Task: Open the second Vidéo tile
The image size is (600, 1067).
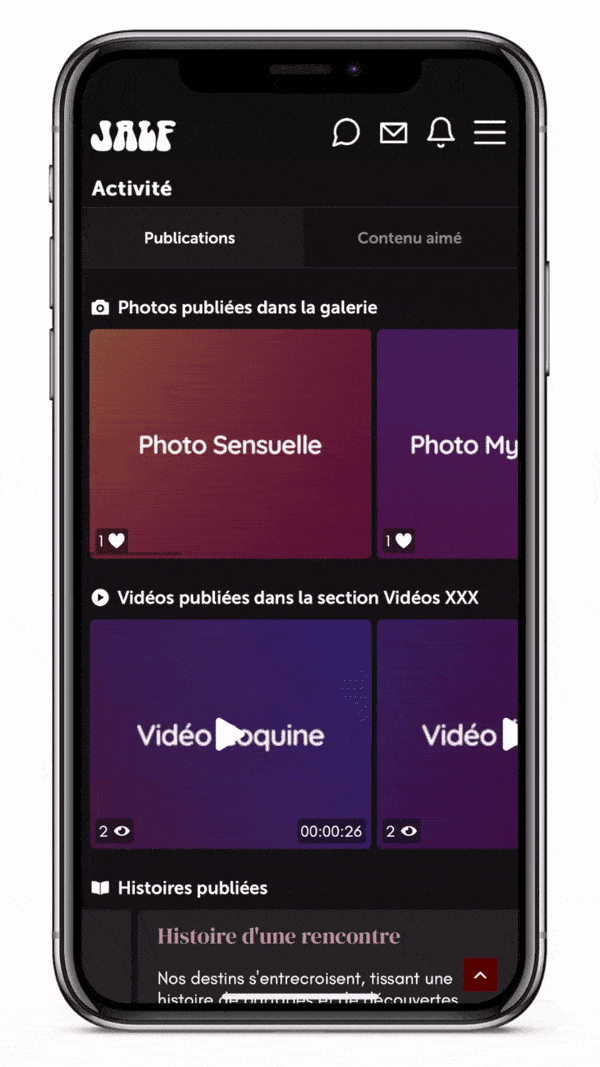Action: [448, 734]
